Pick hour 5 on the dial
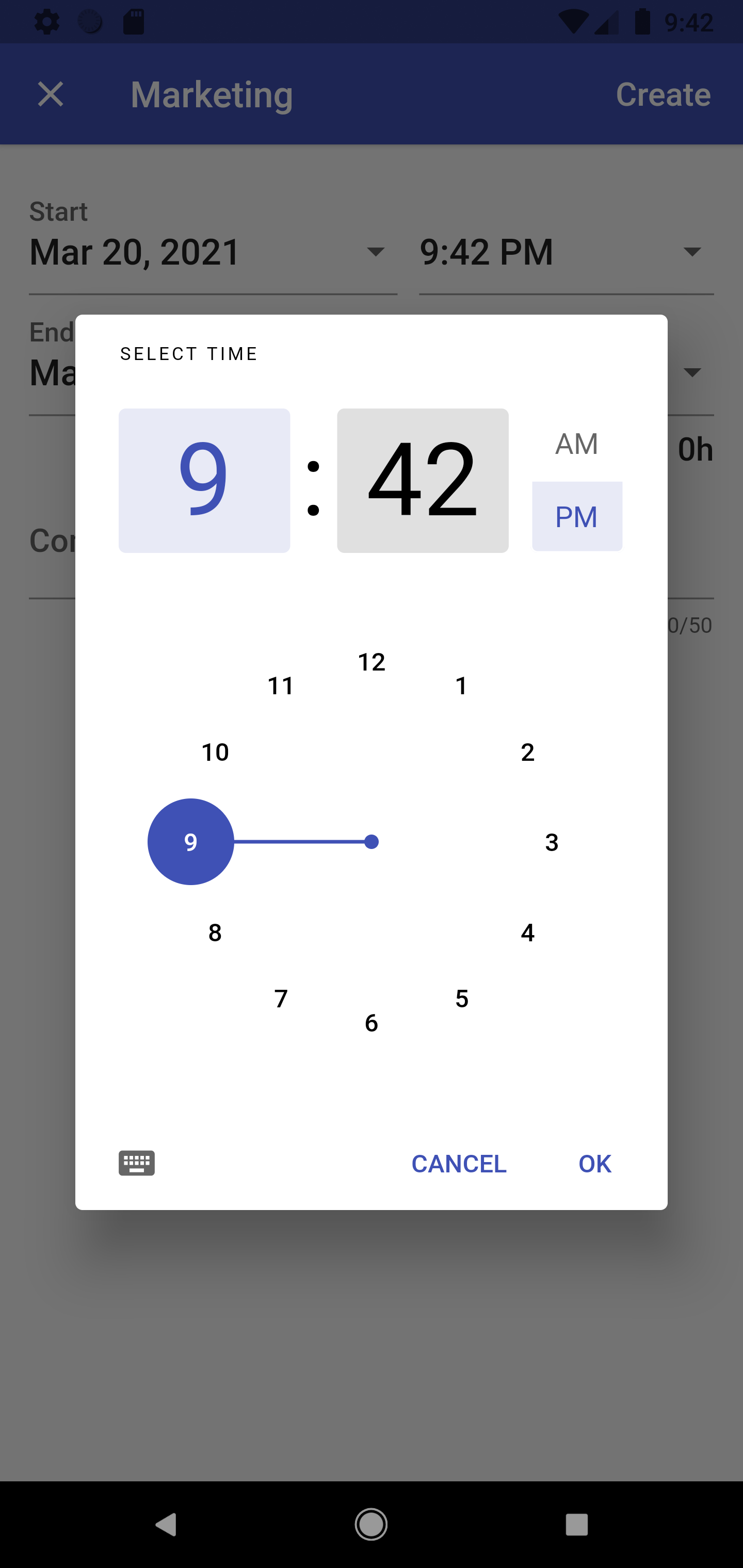 click(x=462, y=998)
